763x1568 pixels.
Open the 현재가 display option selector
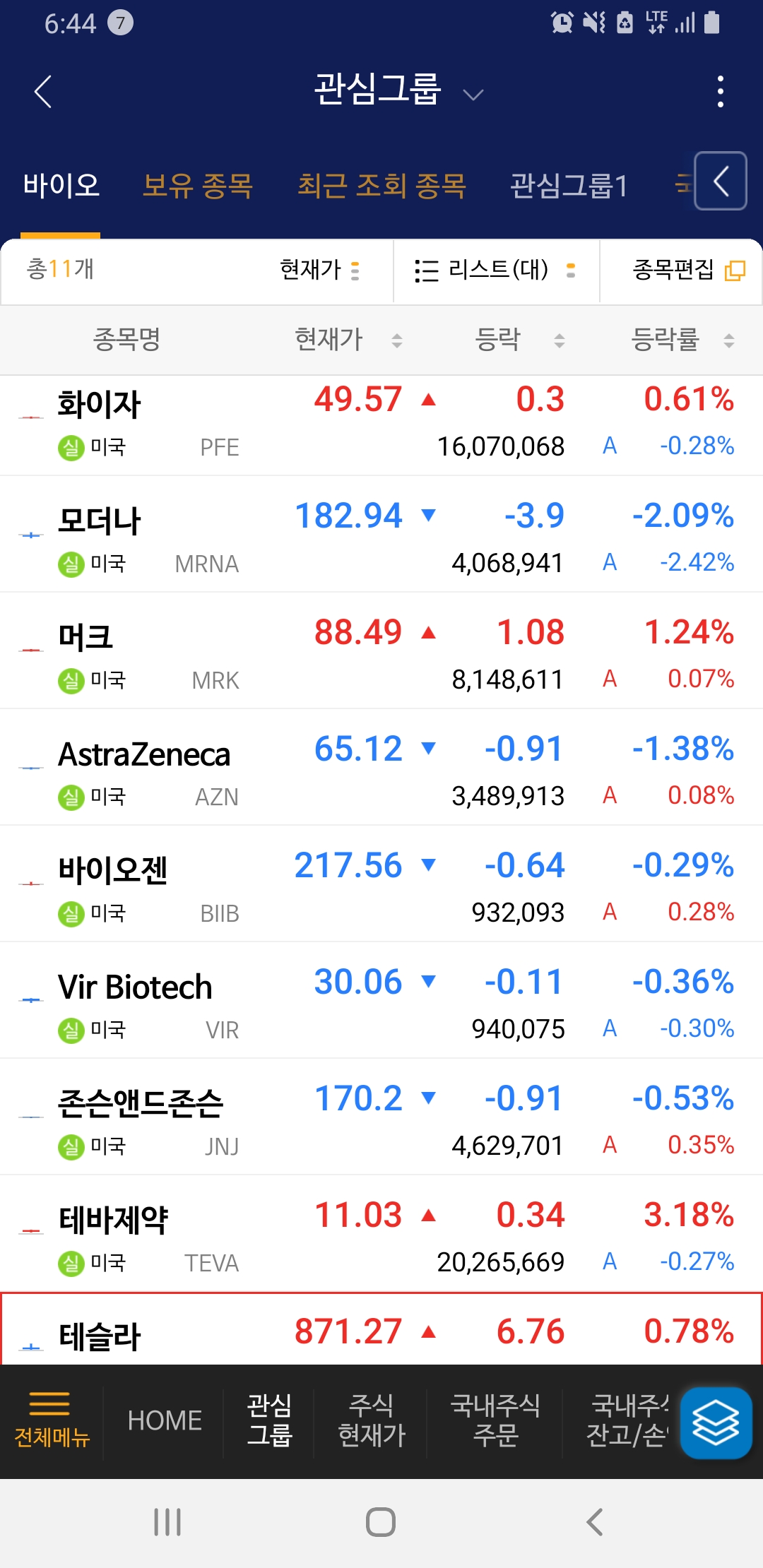pos(319,270)
